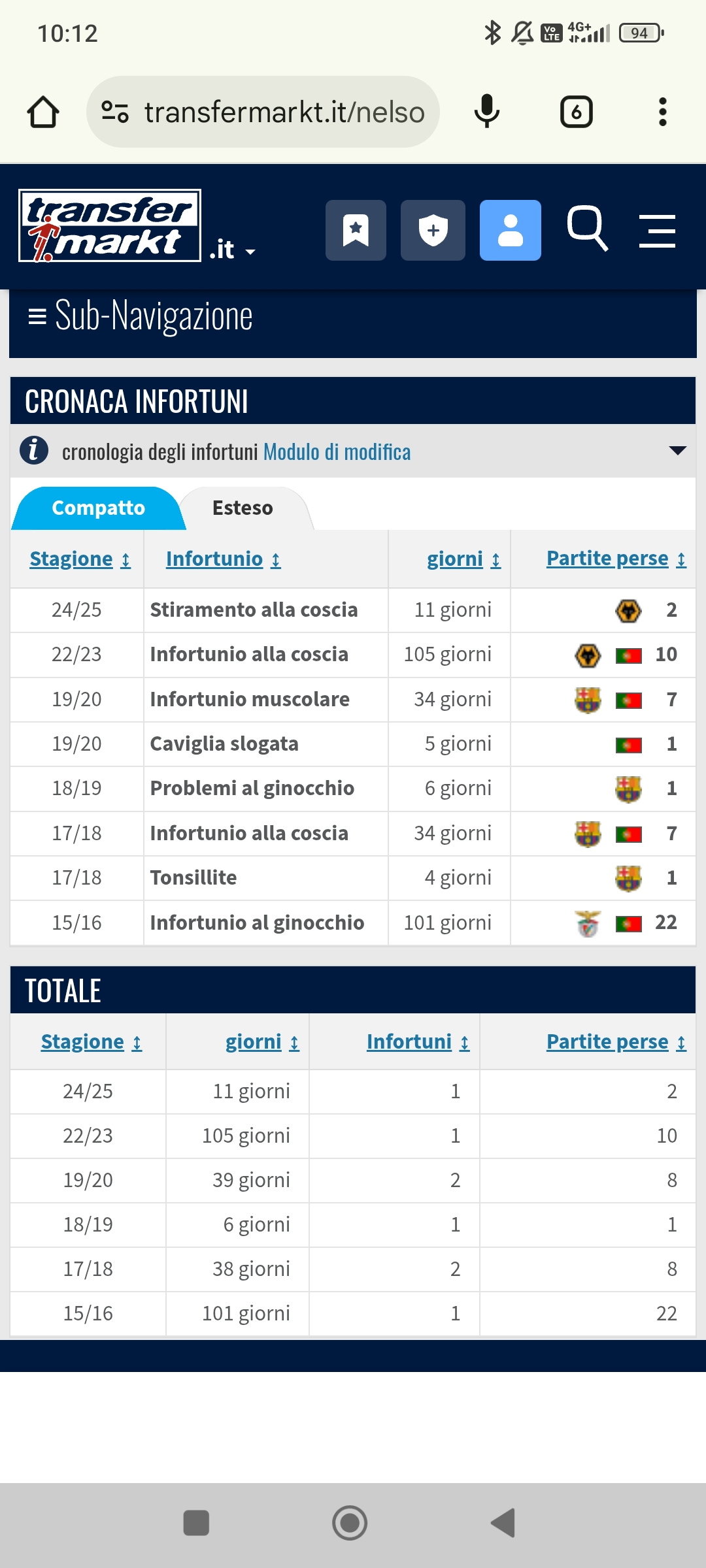Open the browser overflow menu

click(x=662, y=112)
